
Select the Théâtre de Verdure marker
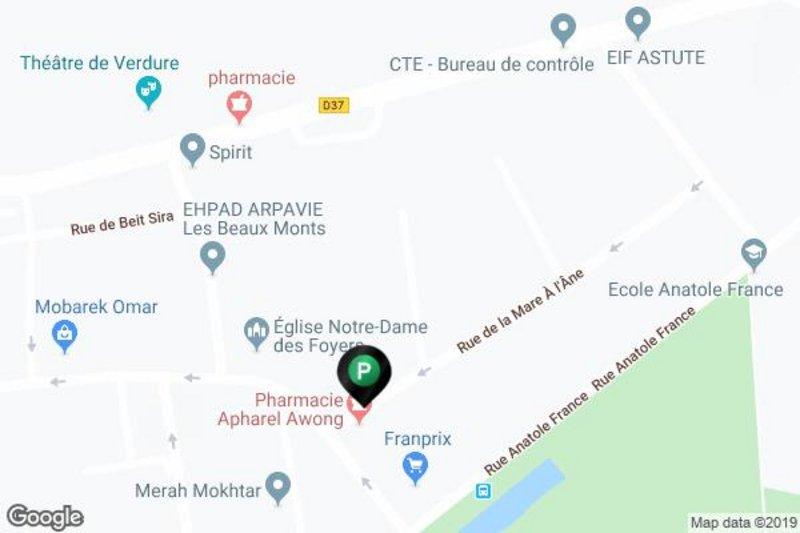pyautogui.click(x=148, y=94)
